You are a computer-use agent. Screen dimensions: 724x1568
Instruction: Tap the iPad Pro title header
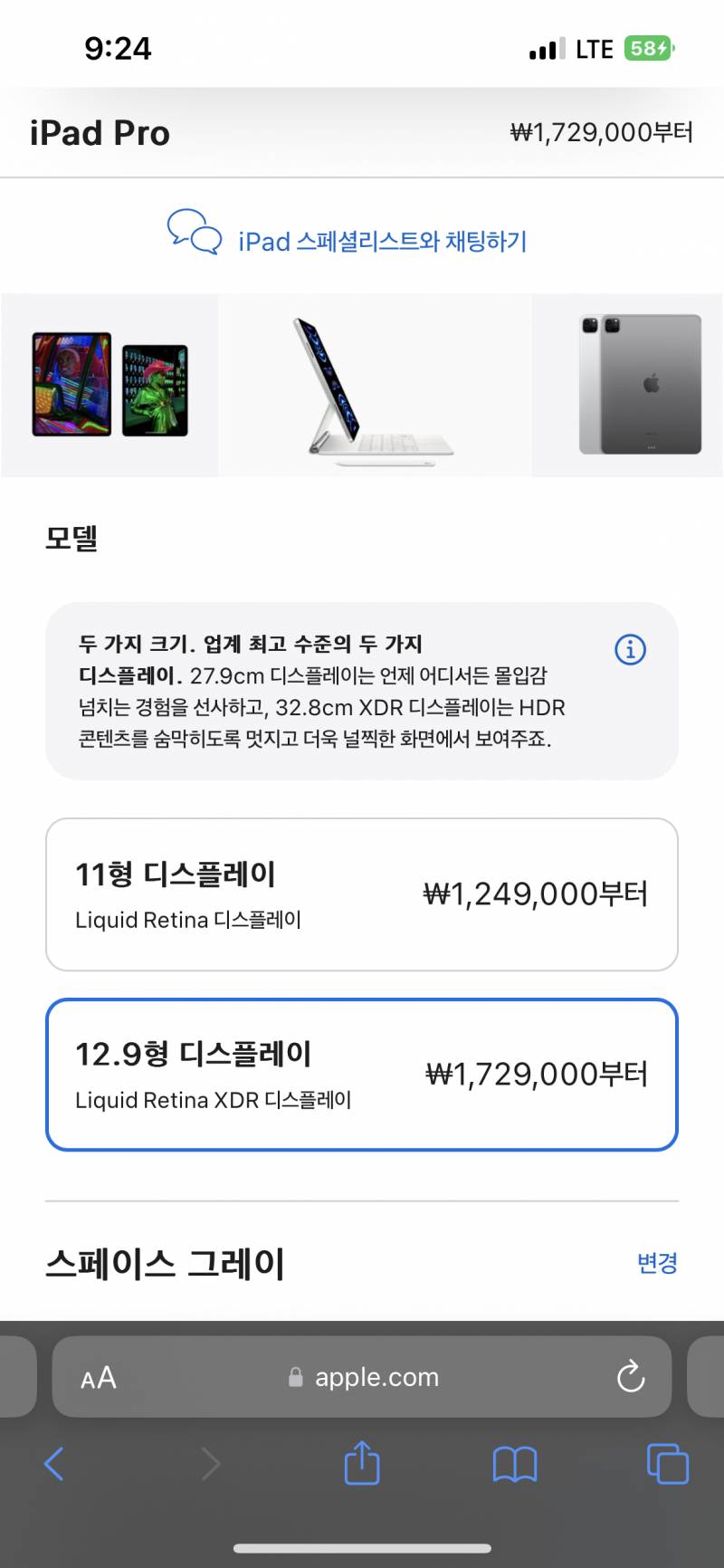point(100,132)
